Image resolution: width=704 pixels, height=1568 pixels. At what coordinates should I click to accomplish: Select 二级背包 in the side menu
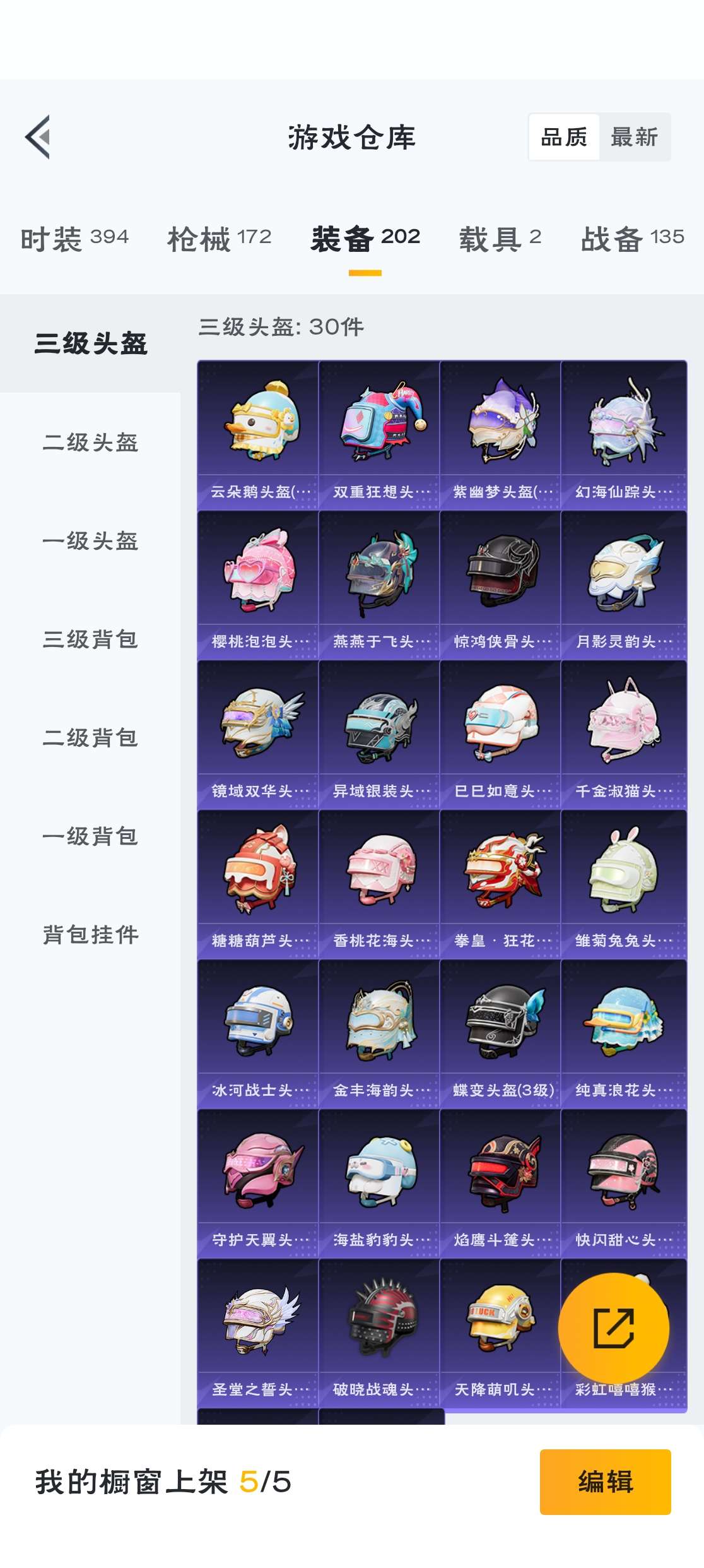click(x=90, y=738)
